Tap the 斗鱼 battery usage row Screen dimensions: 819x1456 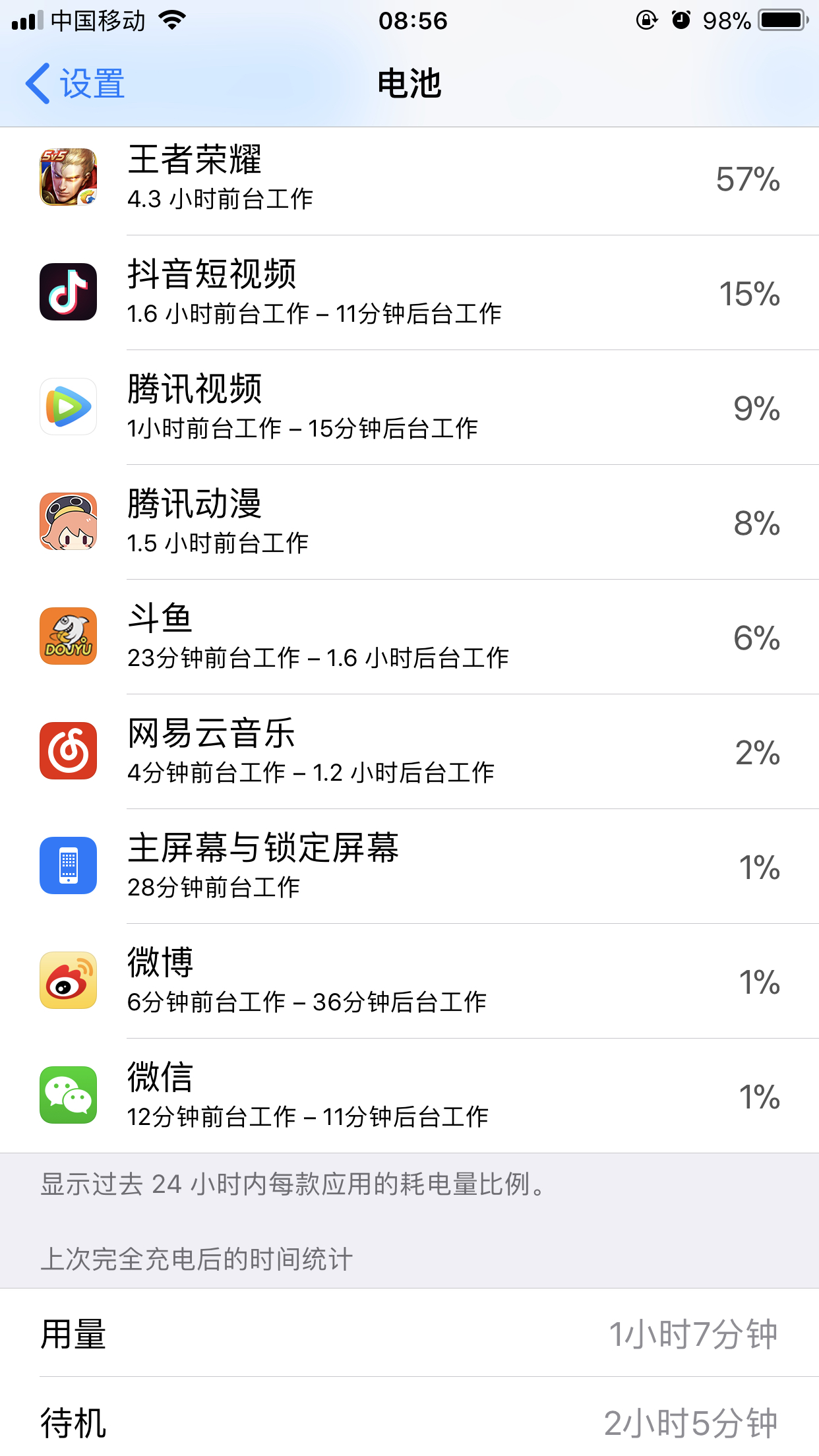pyautogui.click(x=409, y=637)
